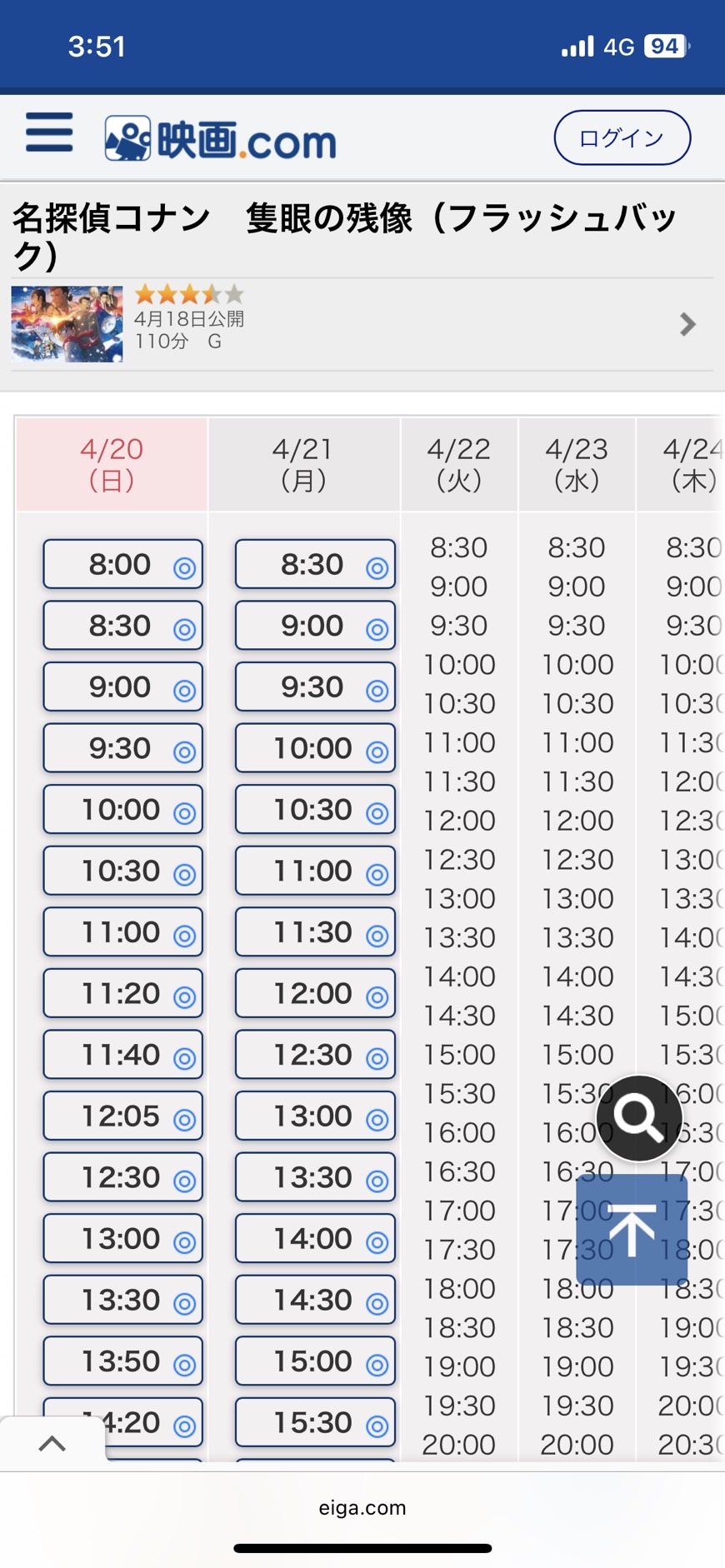The width and height of the screenshot is (725, 1568).
Task: Select the 8:00 showtime on 4/20
Action: coord(123,564)
